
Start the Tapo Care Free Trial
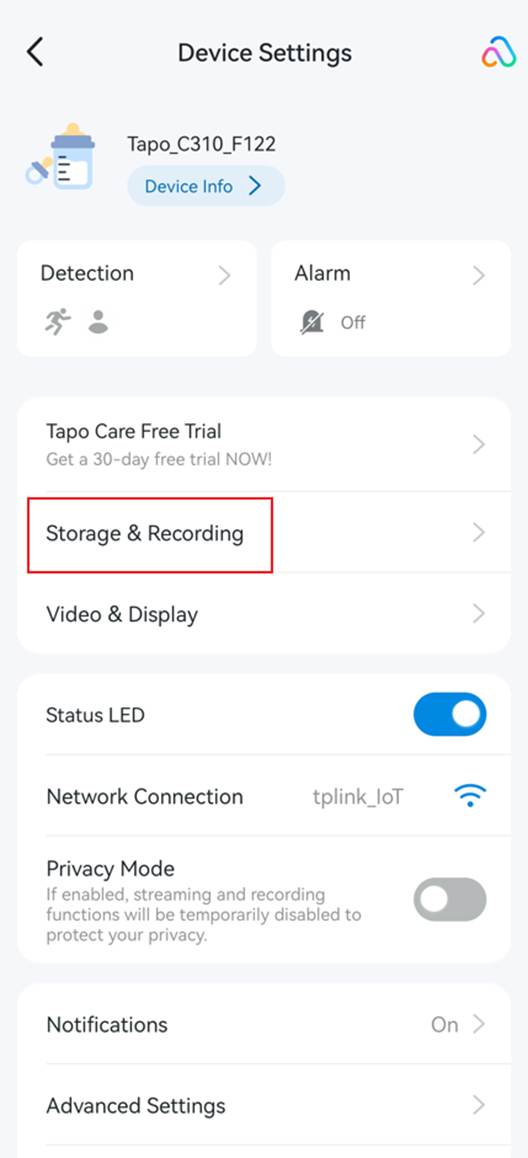pos(264,445)
